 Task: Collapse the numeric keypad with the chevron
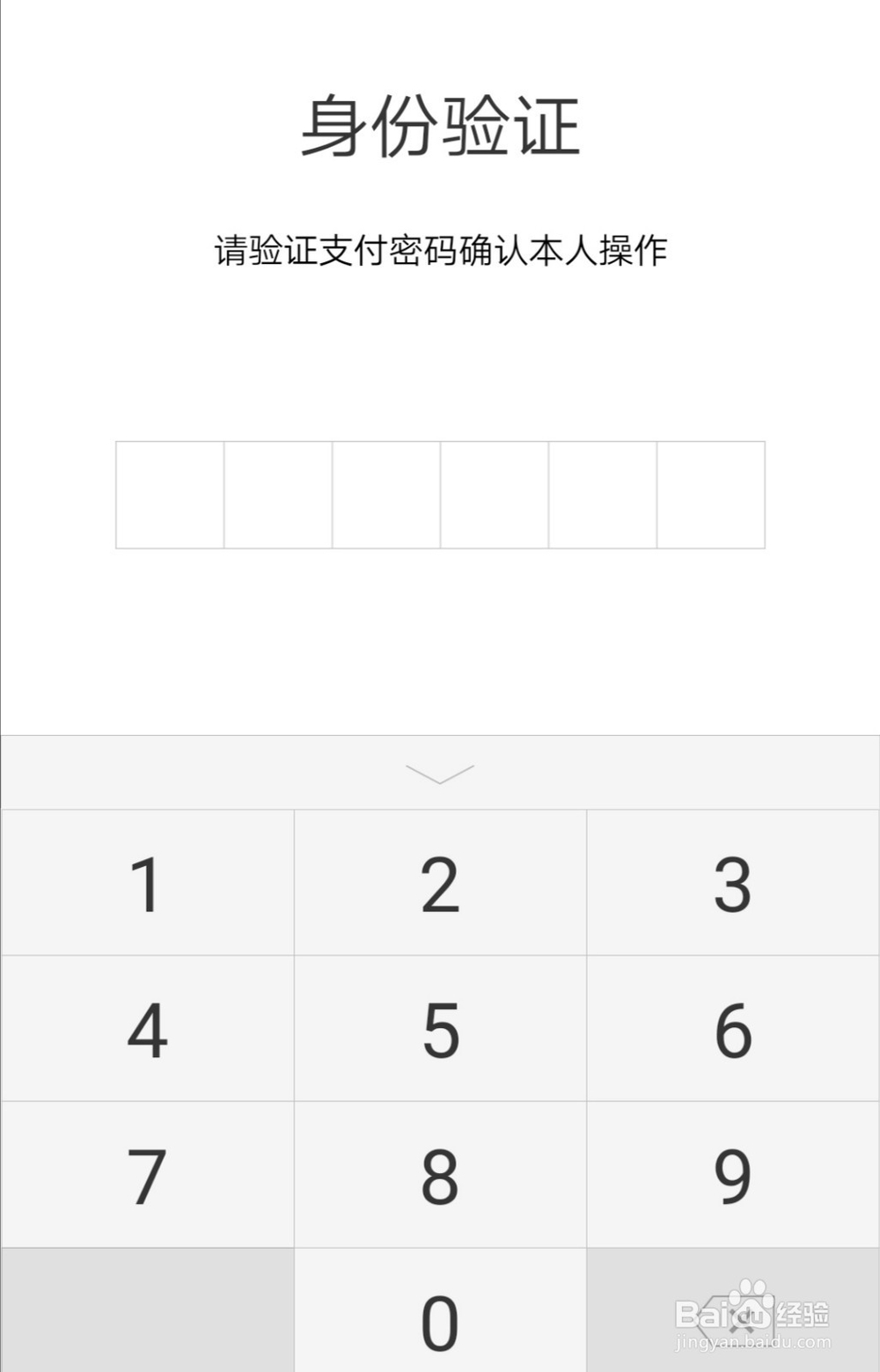[440, 774]
